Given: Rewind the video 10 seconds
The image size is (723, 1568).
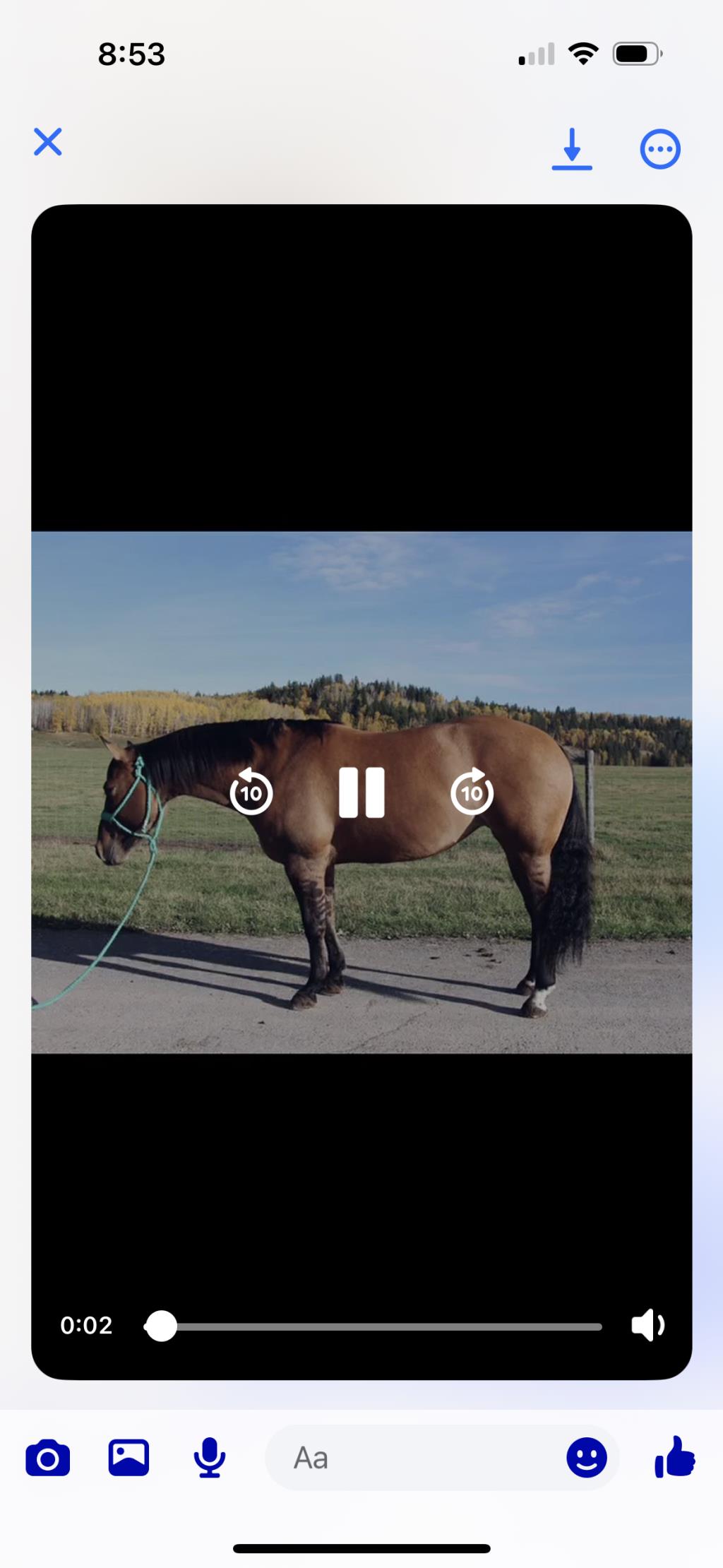Looking at the screenshot, I should (x=251, y=792).
